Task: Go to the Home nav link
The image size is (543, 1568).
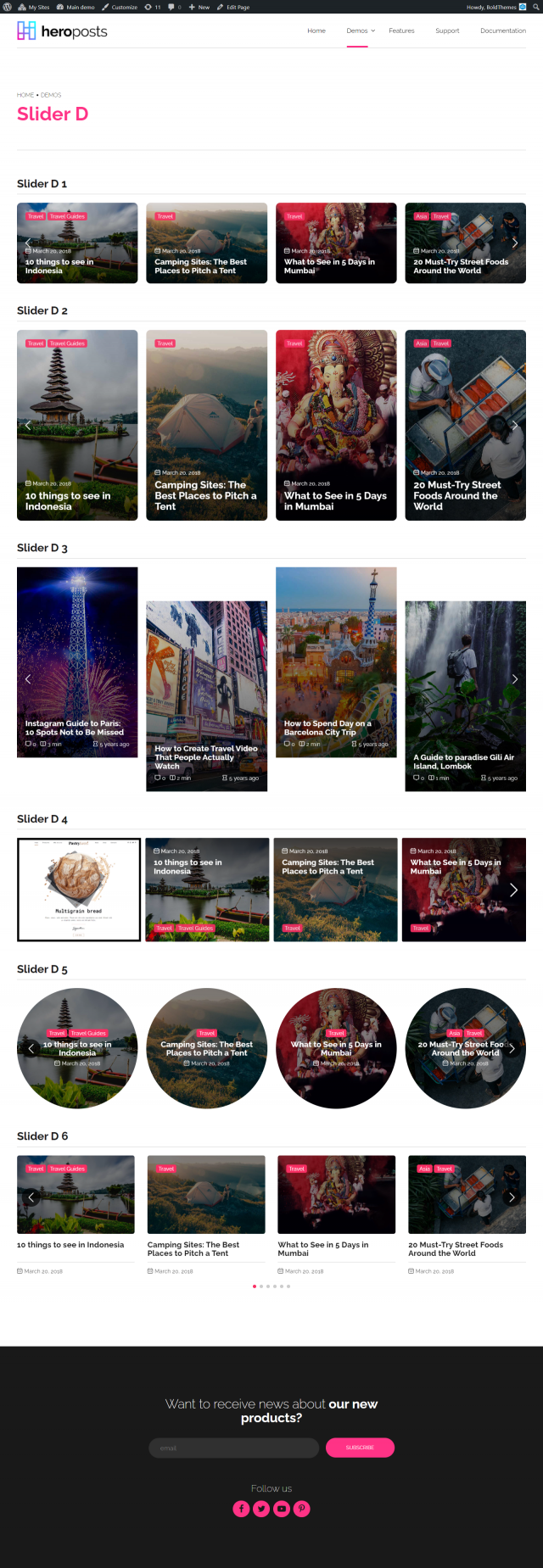Action: coord(316,31)
